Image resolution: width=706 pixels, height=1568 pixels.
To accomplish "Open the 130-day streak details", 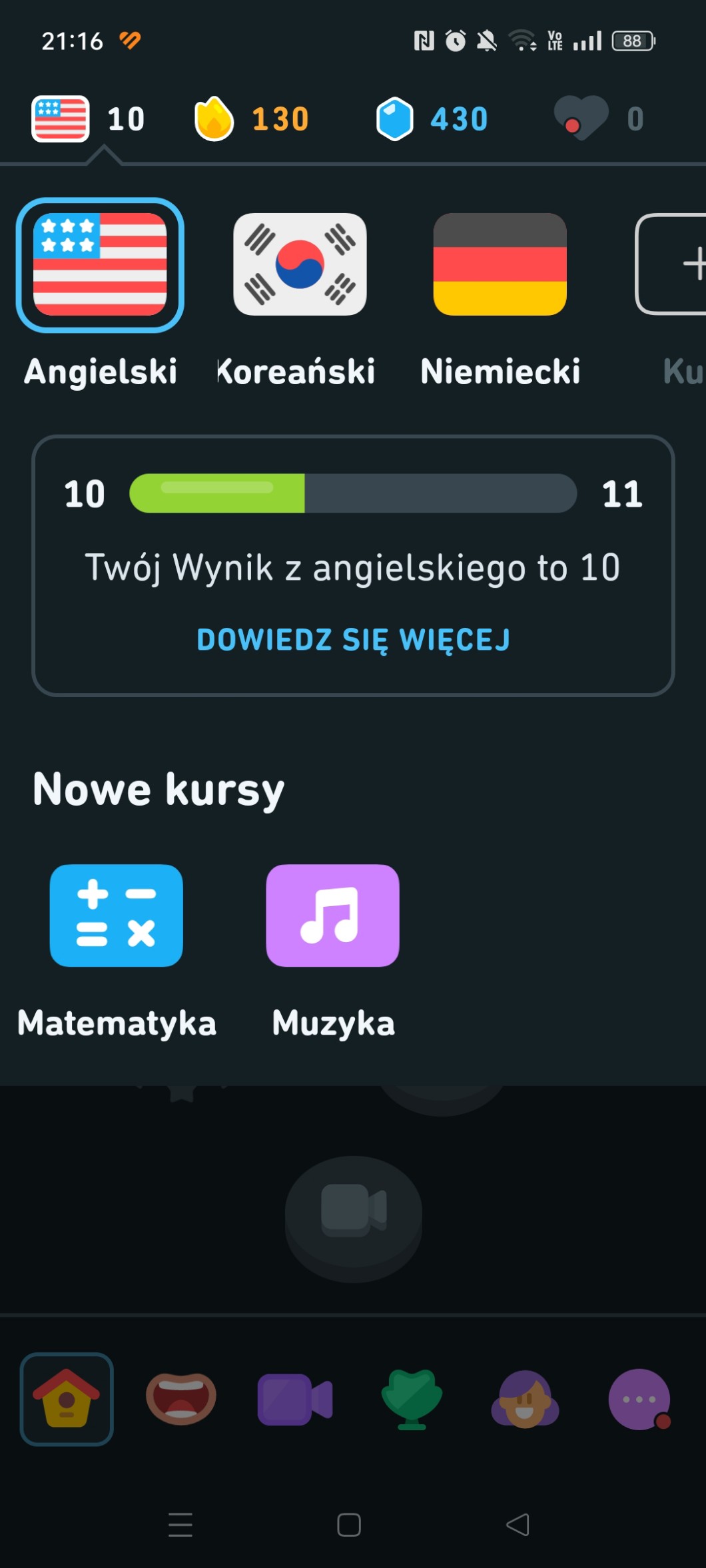I will coord(251,119).
